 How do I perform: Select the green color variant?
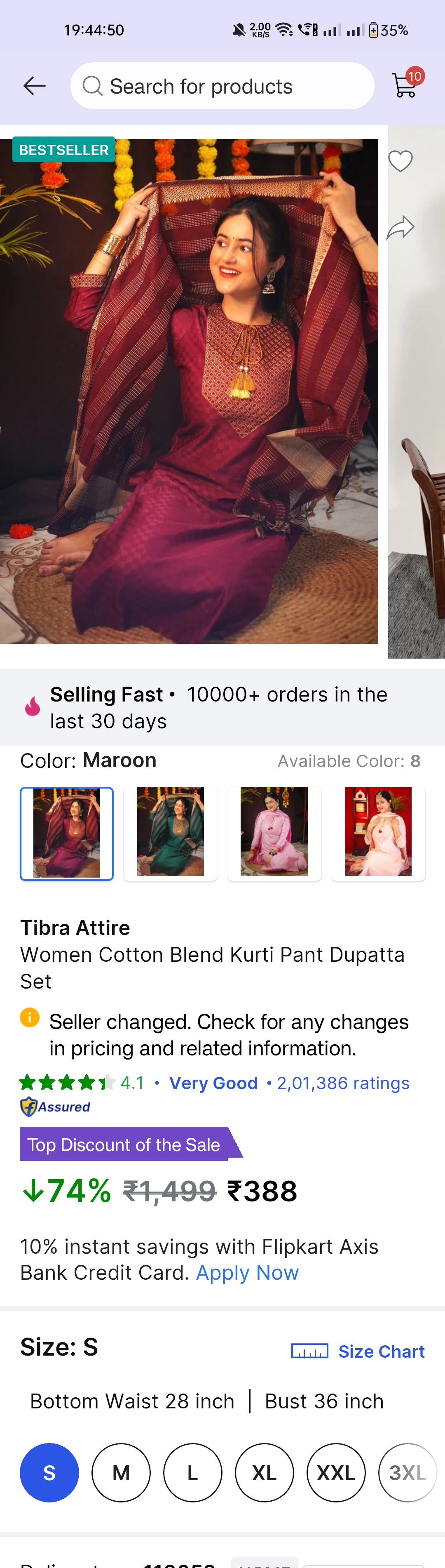[170, 833]
